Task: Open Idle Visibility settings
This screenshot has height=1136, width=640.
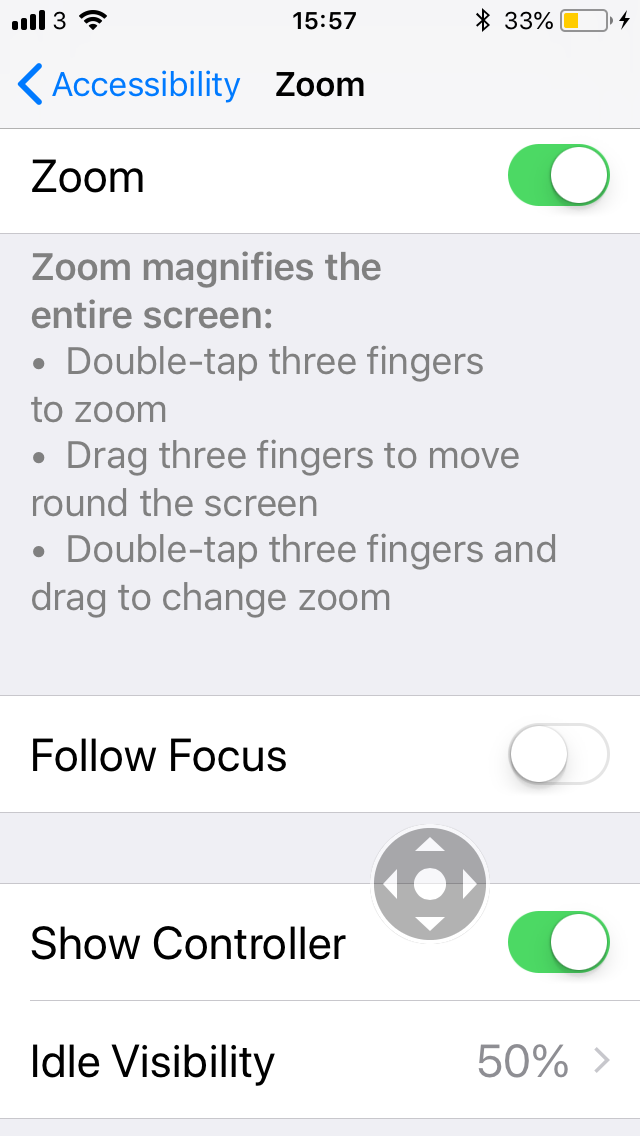Action: [x=320, y=1060]
